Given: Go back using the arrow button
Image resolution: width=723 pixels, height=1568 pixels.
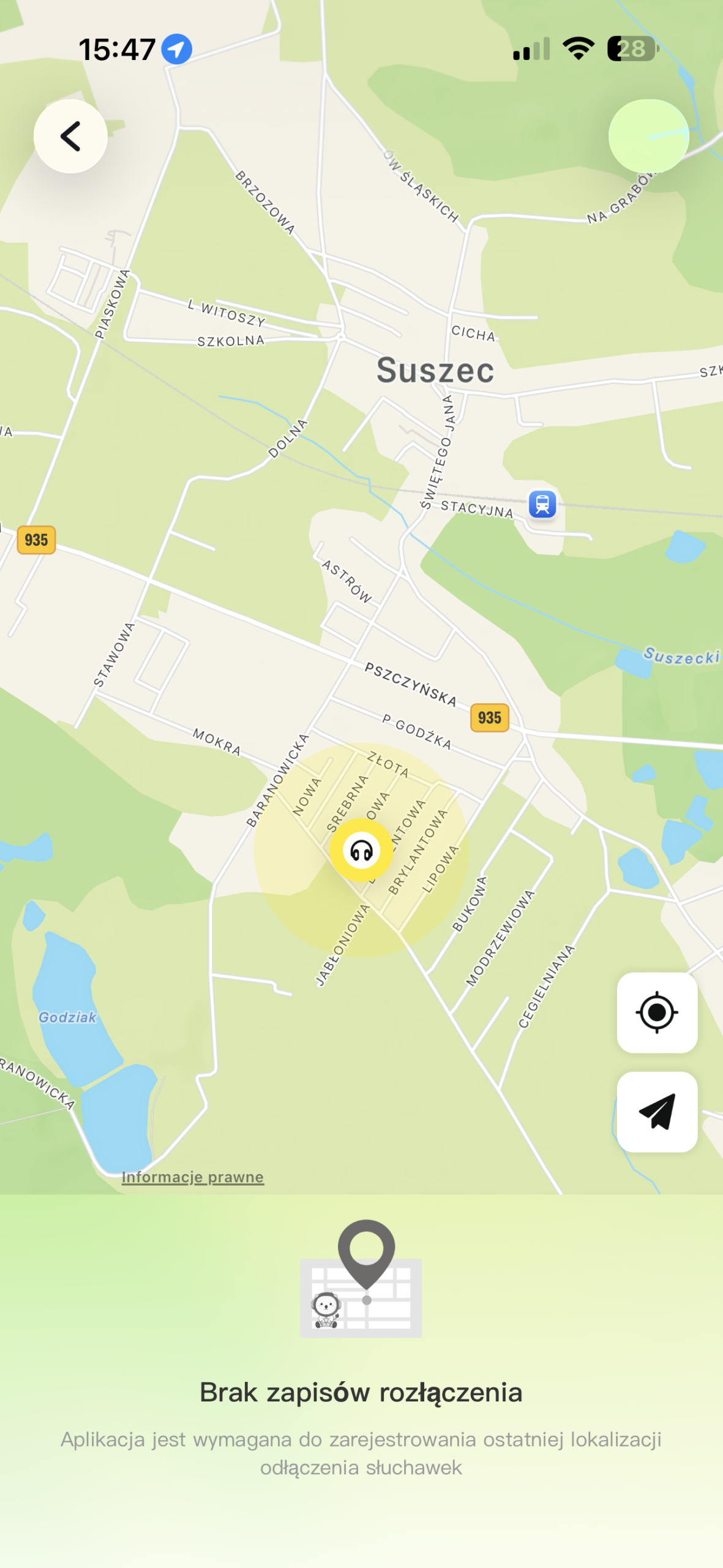Looking at the screenshot, I should (x=70, y=136).
